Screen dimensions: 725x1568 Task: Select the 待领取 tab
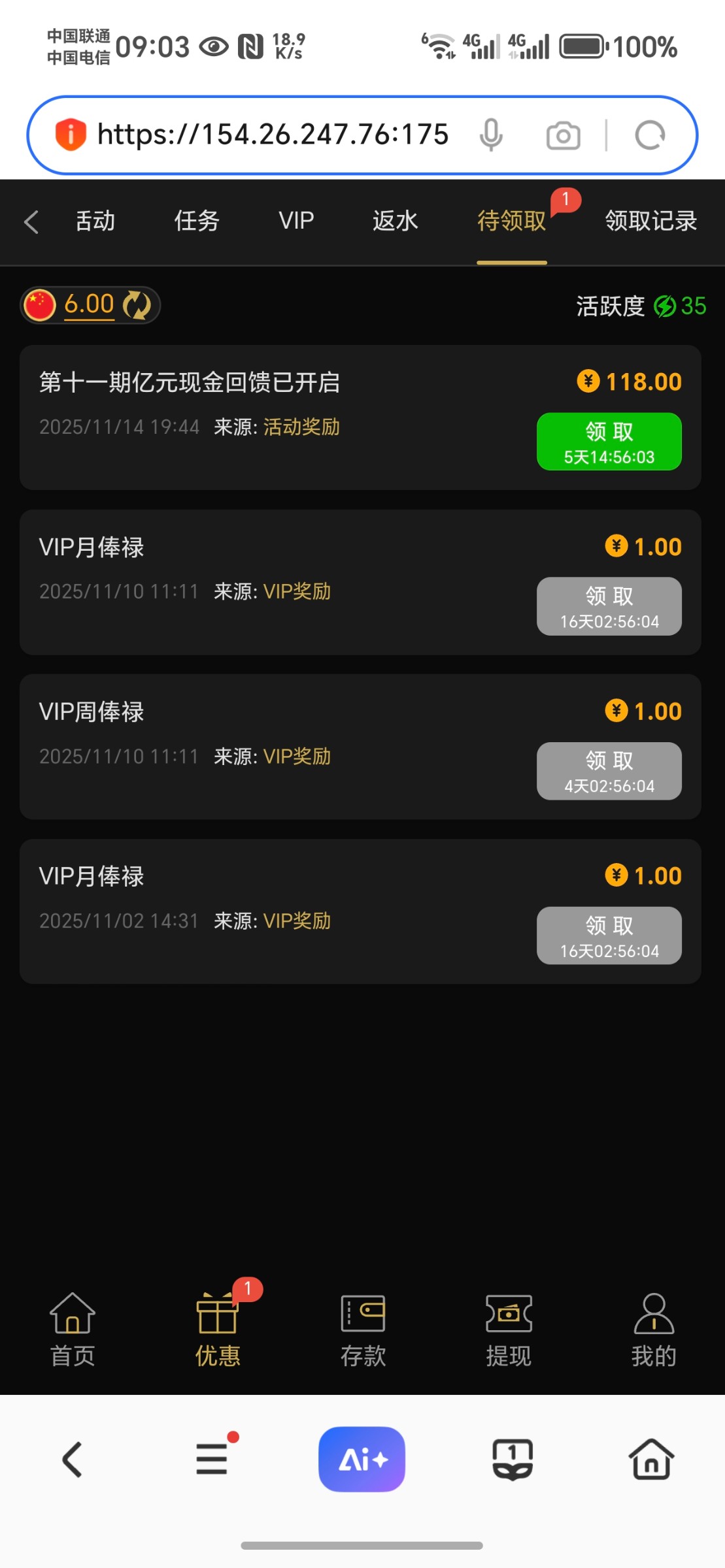[x=511, y=221]
